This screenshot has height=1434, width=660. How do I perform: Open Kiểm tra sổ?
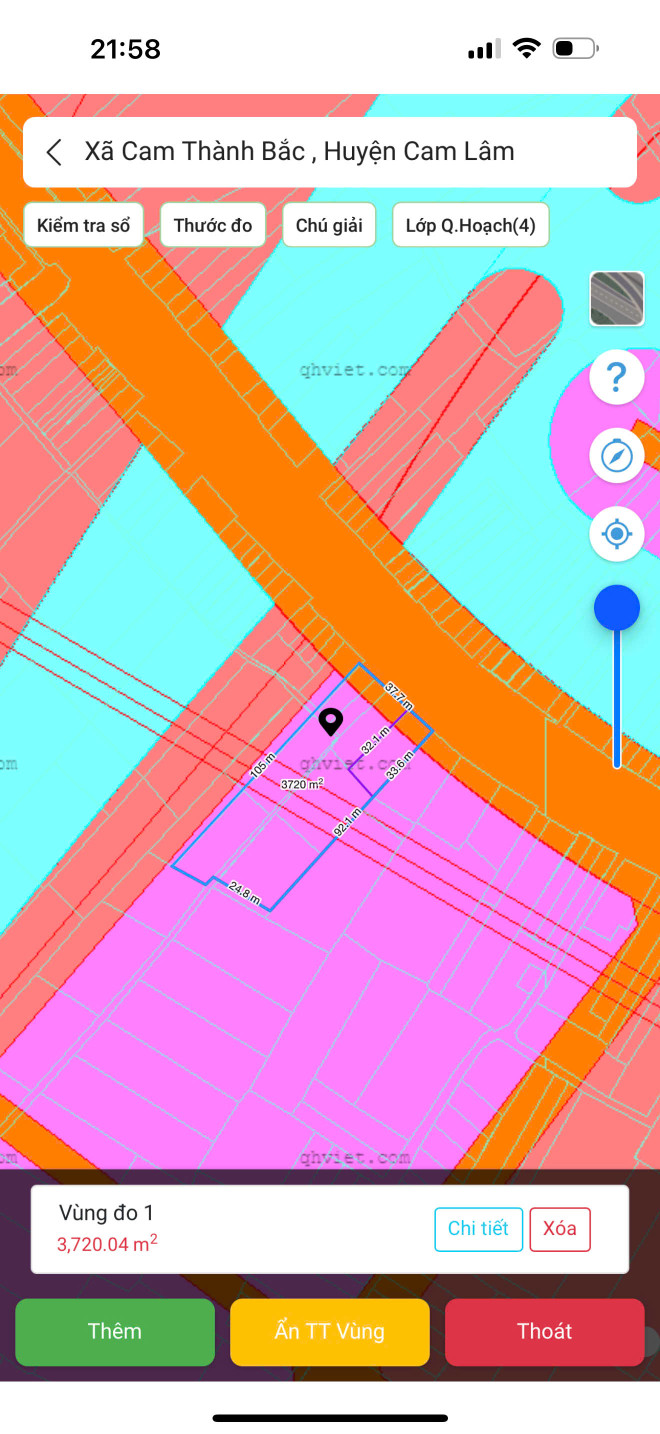point(84,225)
